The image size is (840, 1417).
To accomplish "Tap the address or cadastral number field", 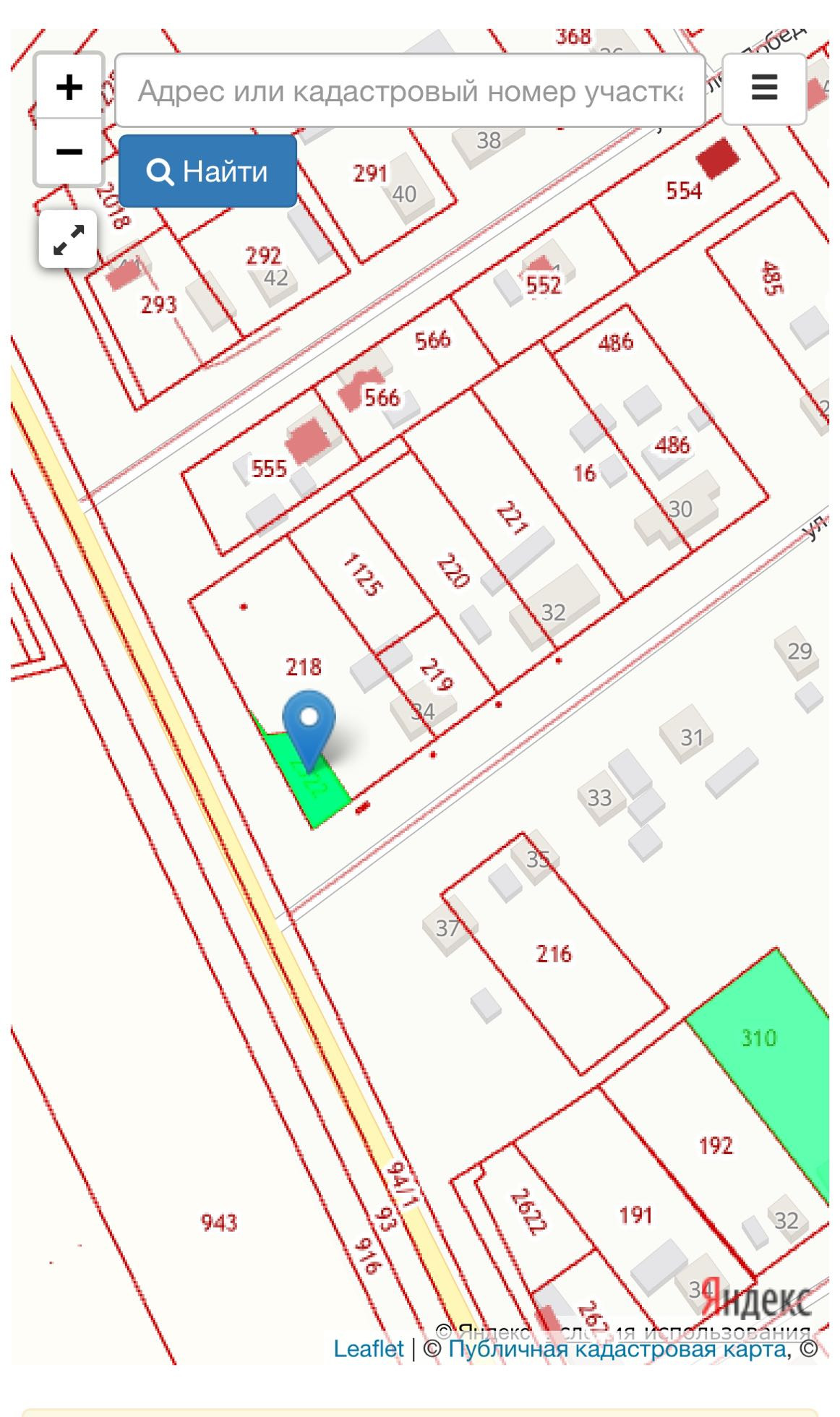I will pyautogui.click(x=410, y=91).
